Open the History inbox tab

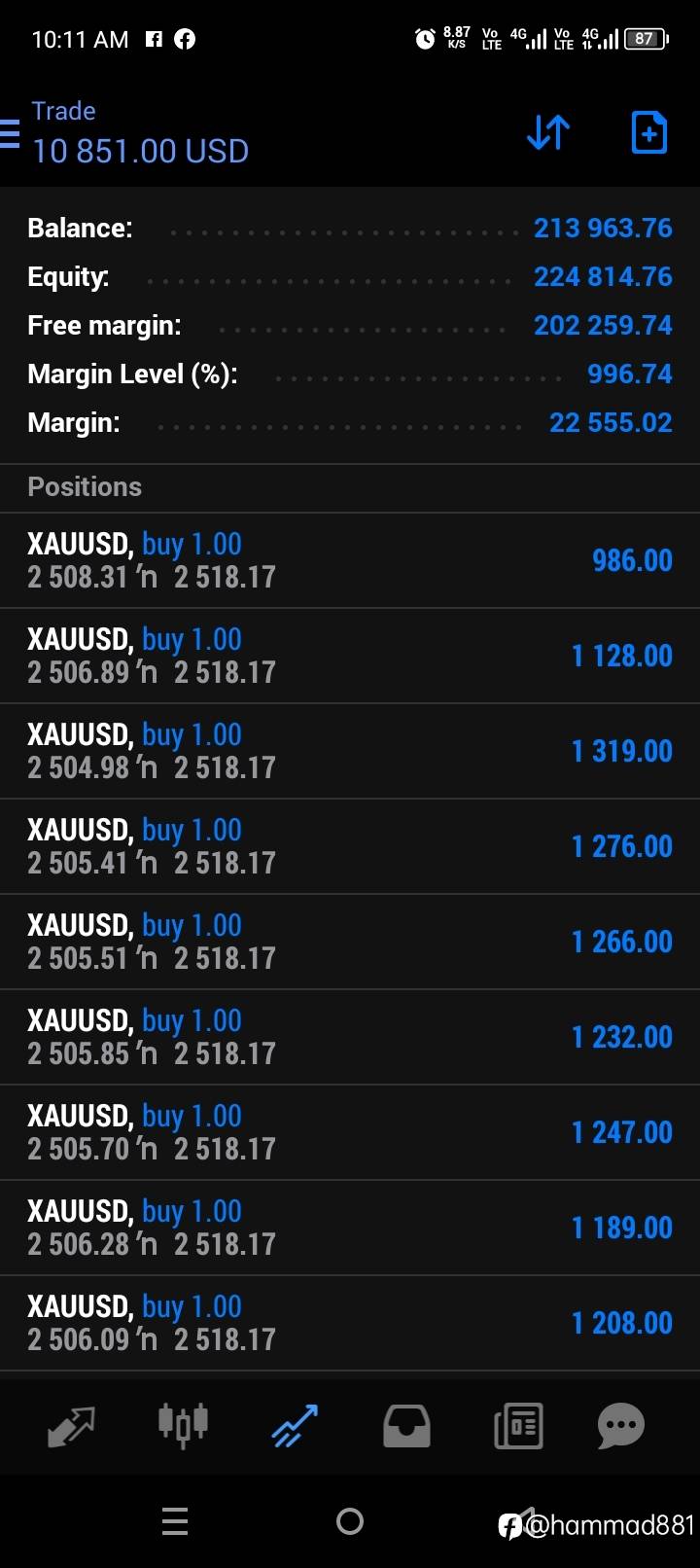point(406,1426)
